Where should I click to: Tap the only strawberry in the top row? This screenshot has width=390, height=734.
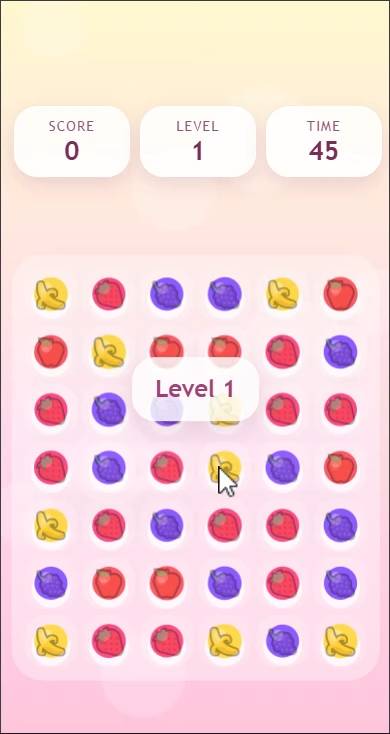[x=109, y=294]
